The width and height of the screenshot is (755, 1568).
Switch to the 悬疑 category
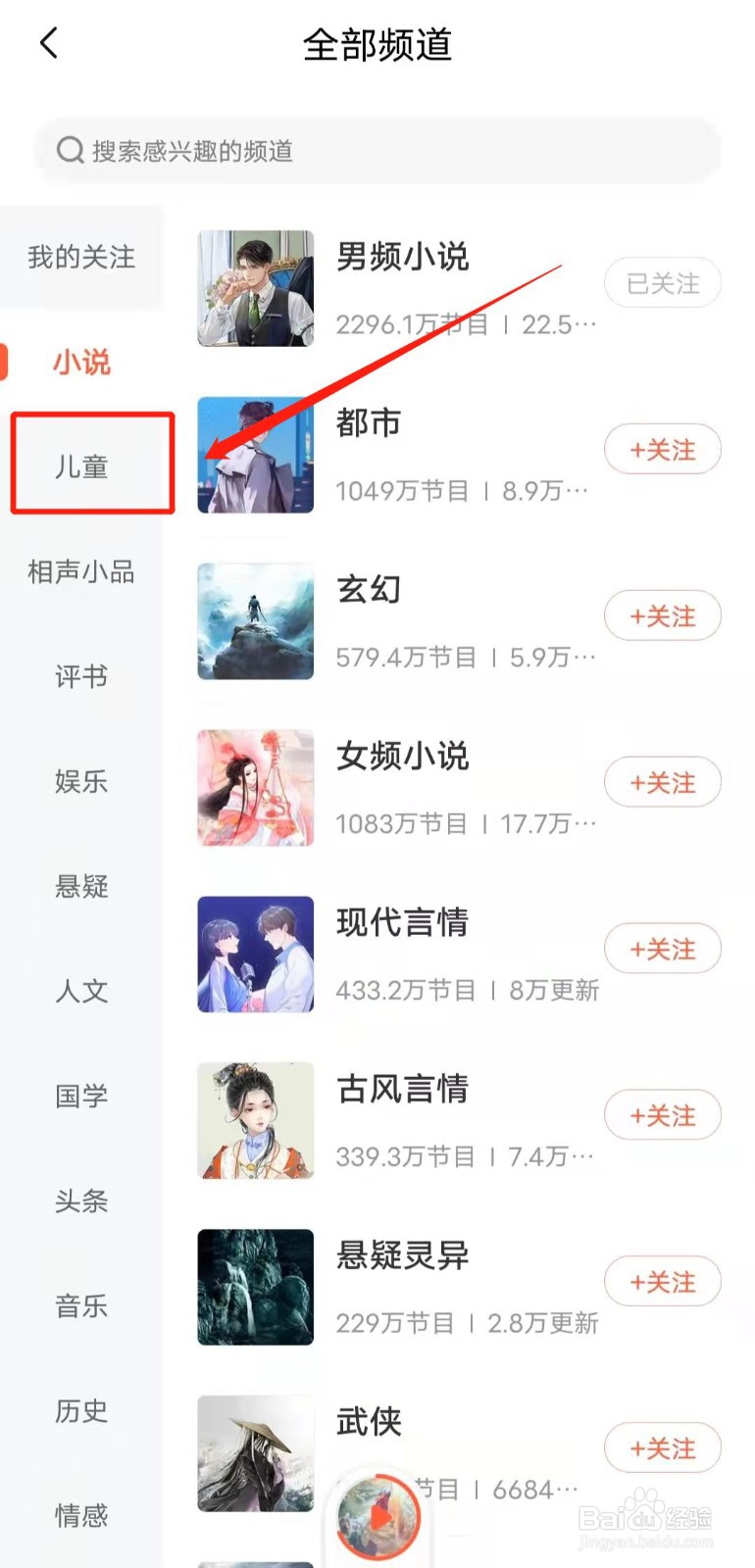tap(81, 886)
